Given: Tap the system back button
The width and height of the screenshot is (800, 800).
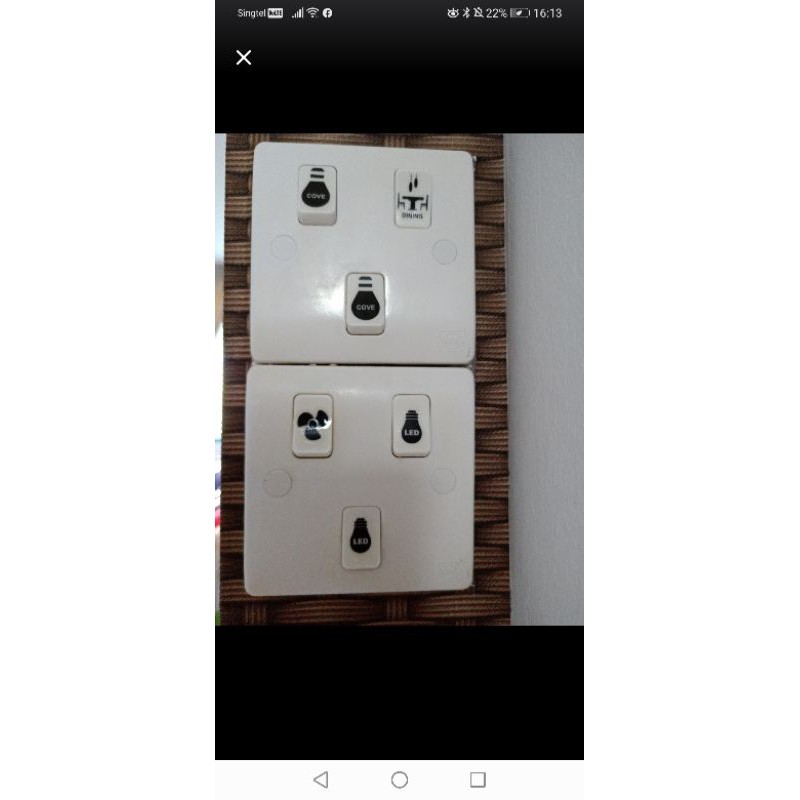Looking at the screenshot, I should click(320, 779).
